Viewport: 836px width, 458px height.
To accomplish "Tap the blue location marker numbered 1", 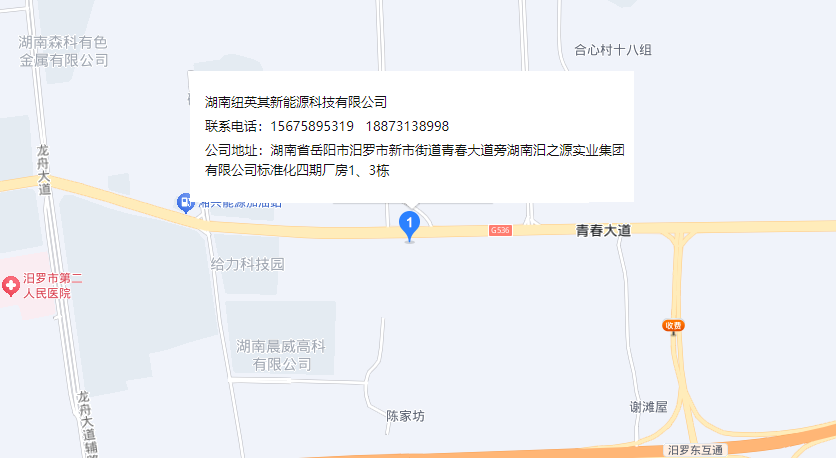I will click(x=408, y=223).
